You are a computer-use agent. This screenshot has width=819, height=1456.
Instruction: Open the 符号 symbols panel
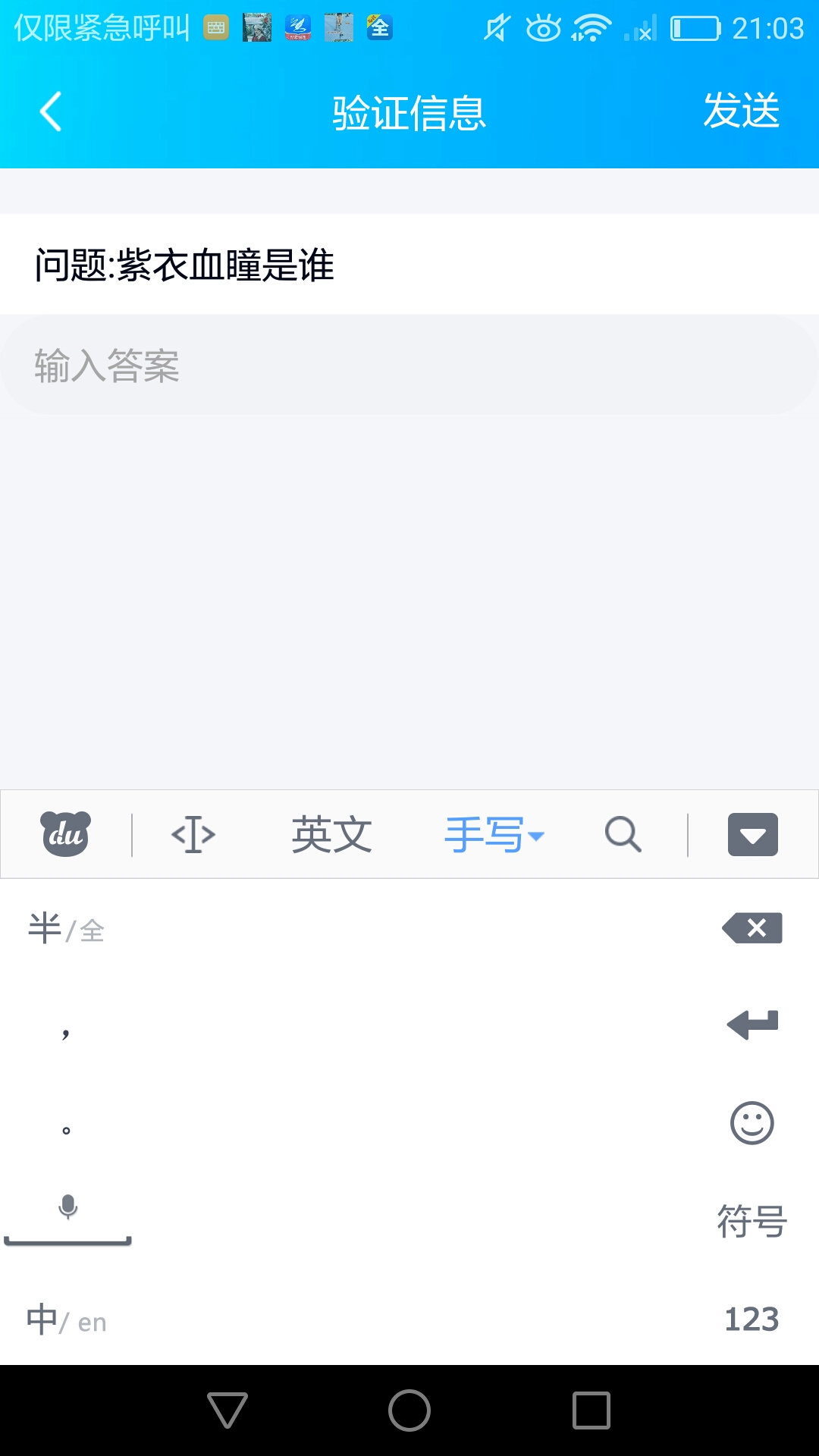(x=752, y=1222)
